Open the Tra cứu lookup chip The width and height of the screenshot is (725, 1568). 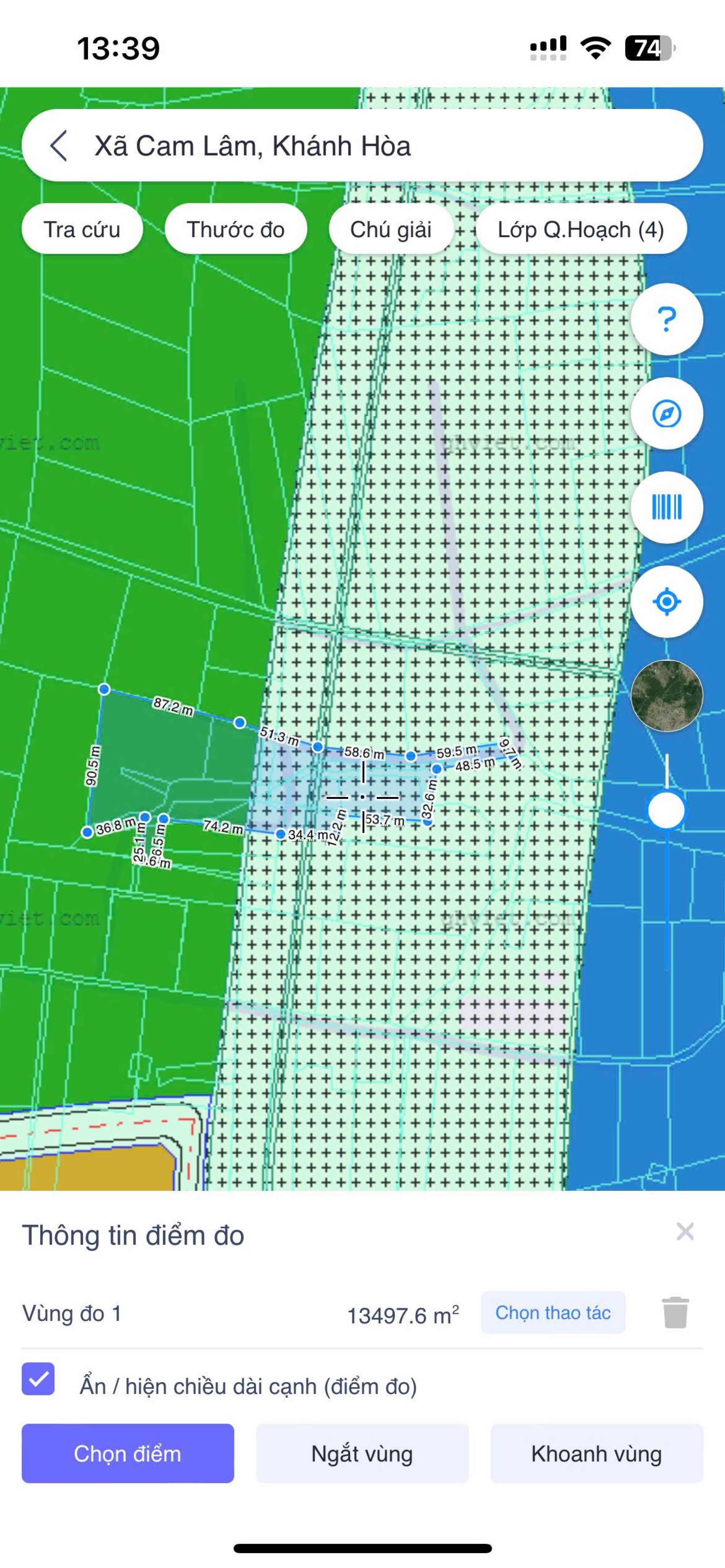82,229
